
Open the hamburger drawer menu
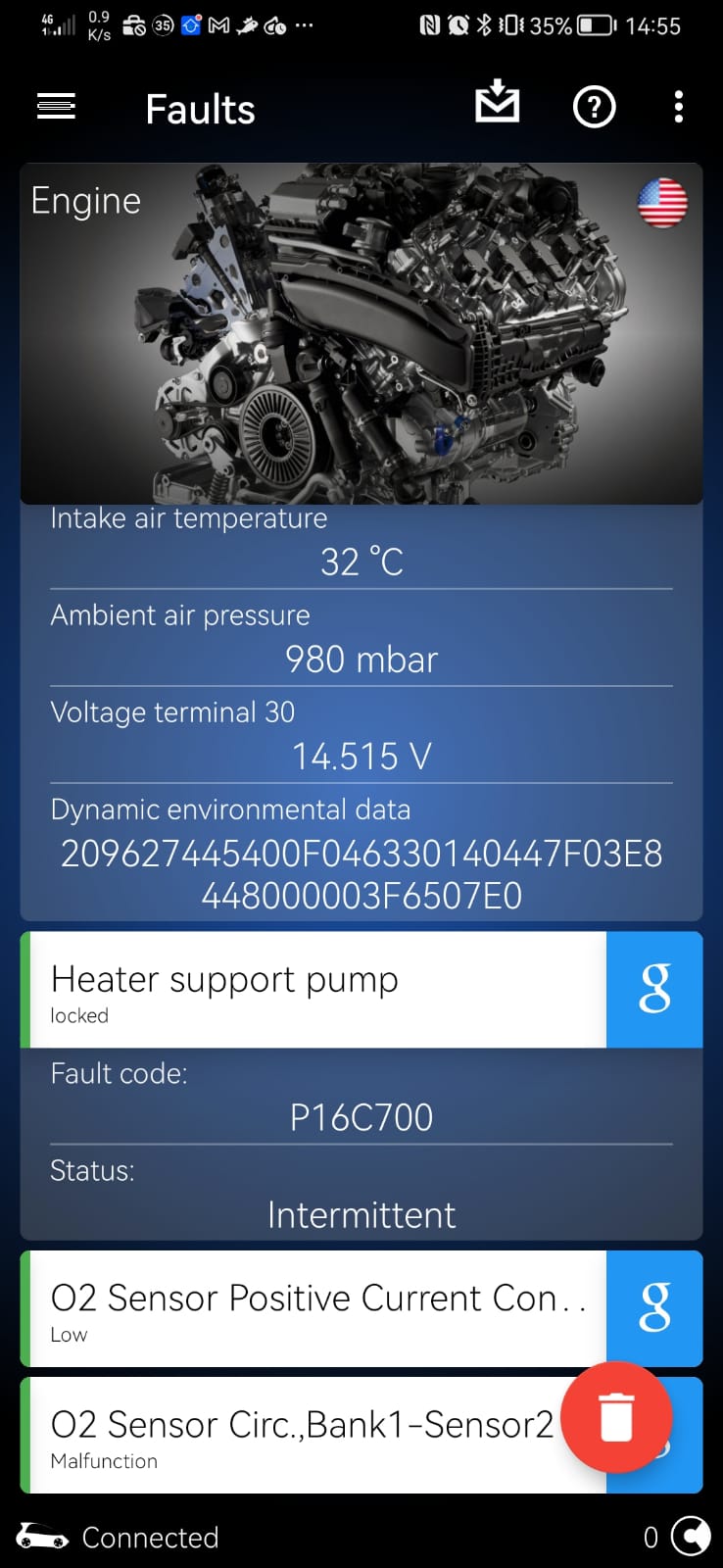tap(56, 107)
